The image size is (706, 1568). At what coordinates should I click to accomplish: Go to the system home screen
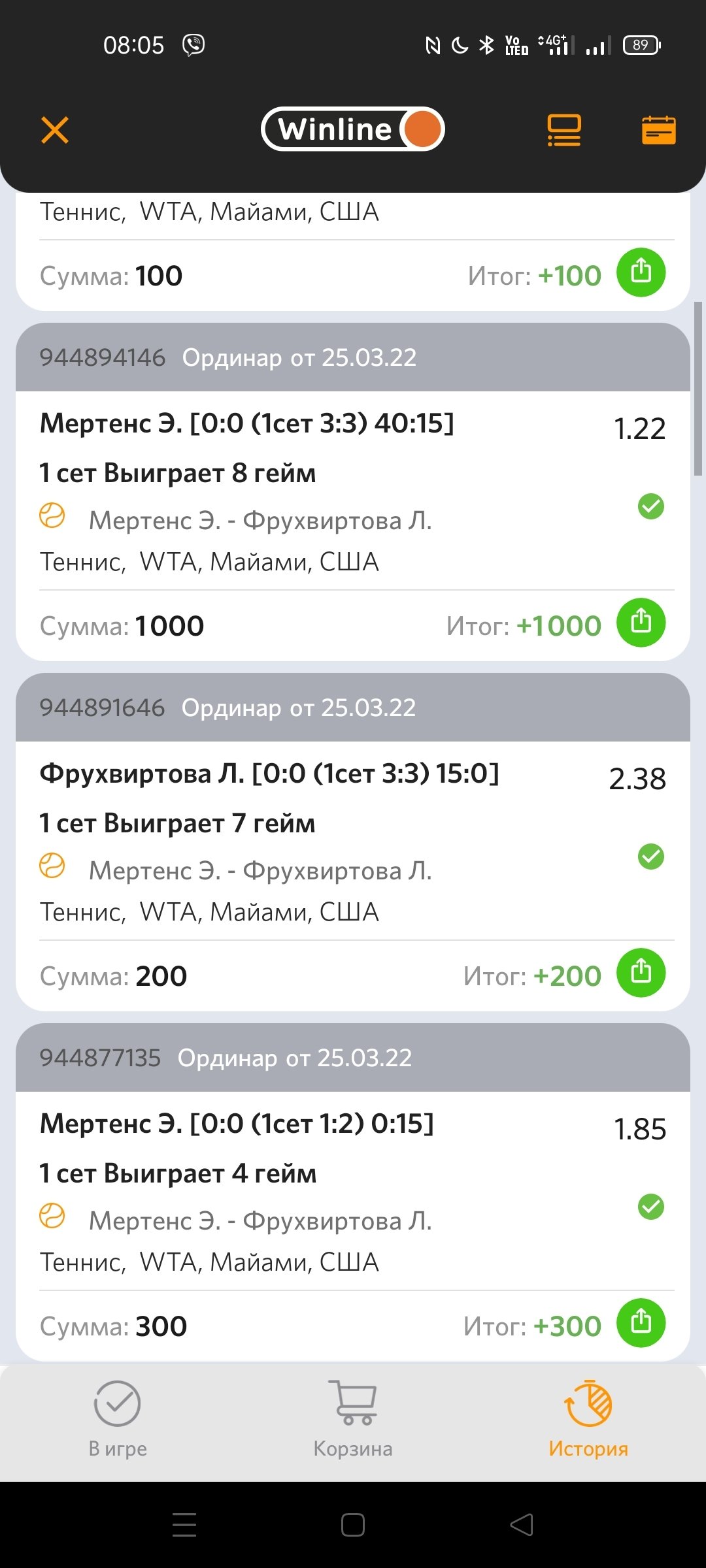click(x=353, y=1525)
